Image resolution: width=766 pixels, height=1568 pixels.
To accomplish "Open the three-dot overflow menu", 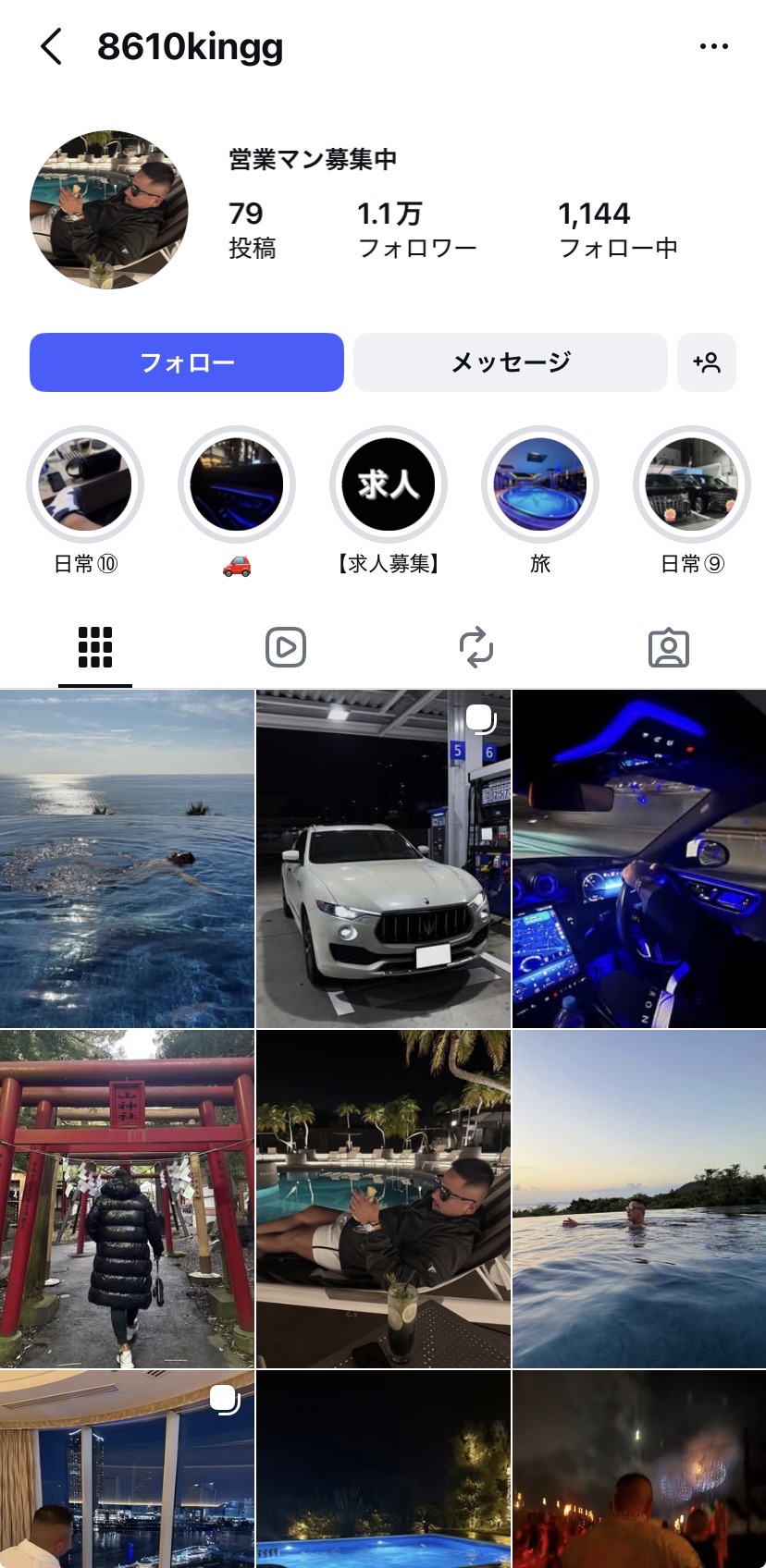I will pos(713,46).
